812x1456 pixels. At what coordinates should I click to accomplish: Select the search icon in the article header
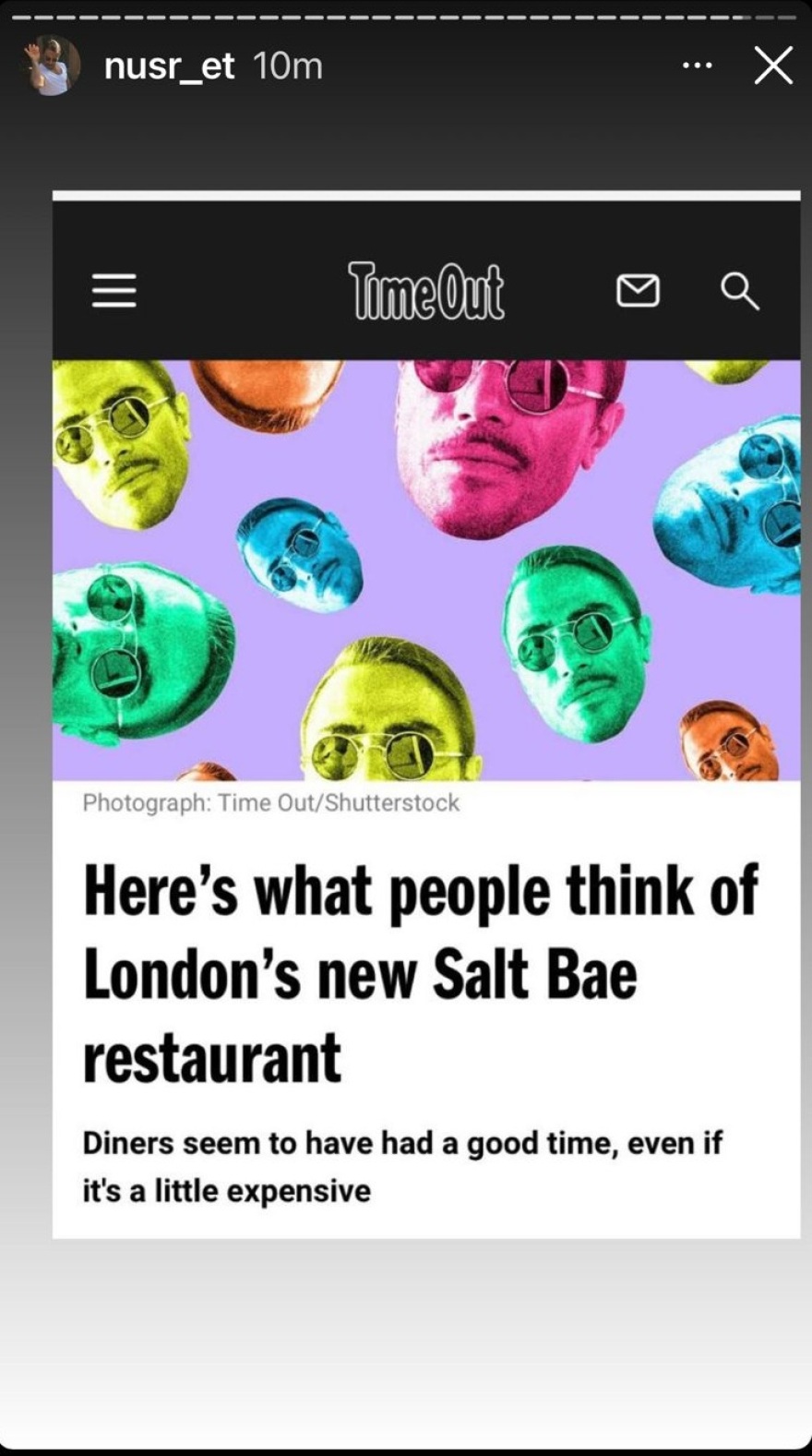741,291
